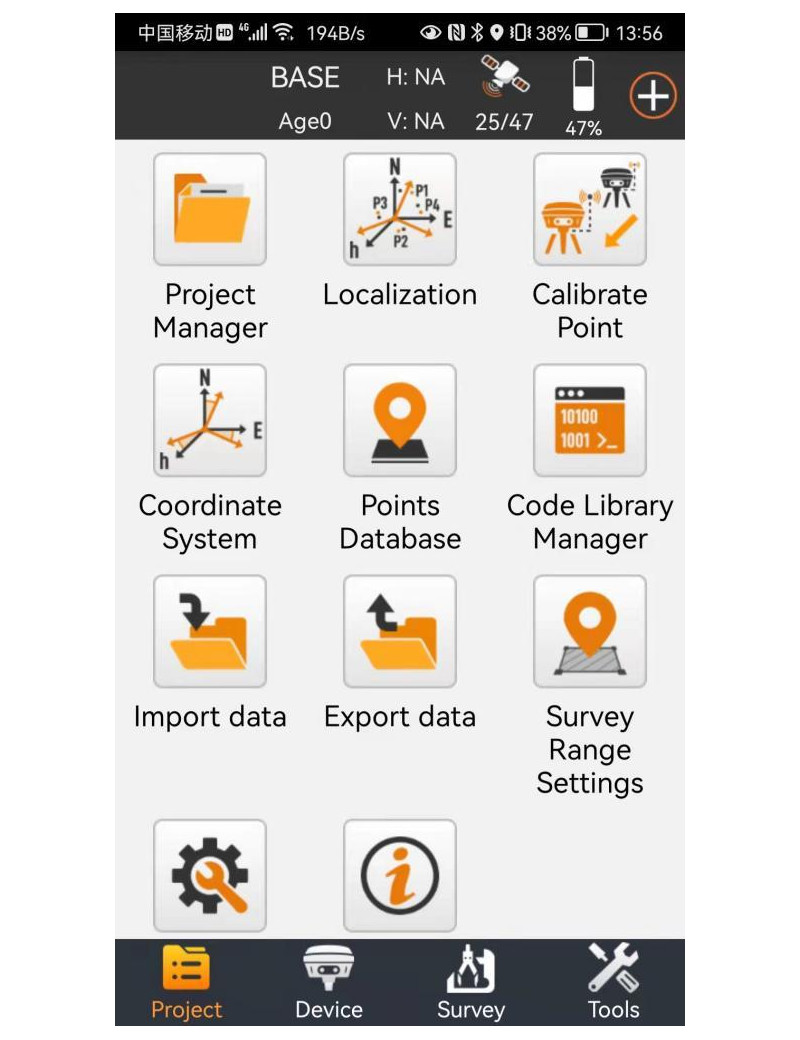This screenshot has width=800, height=1040.
Task: Switch to the Device tab
Action: 329,983
